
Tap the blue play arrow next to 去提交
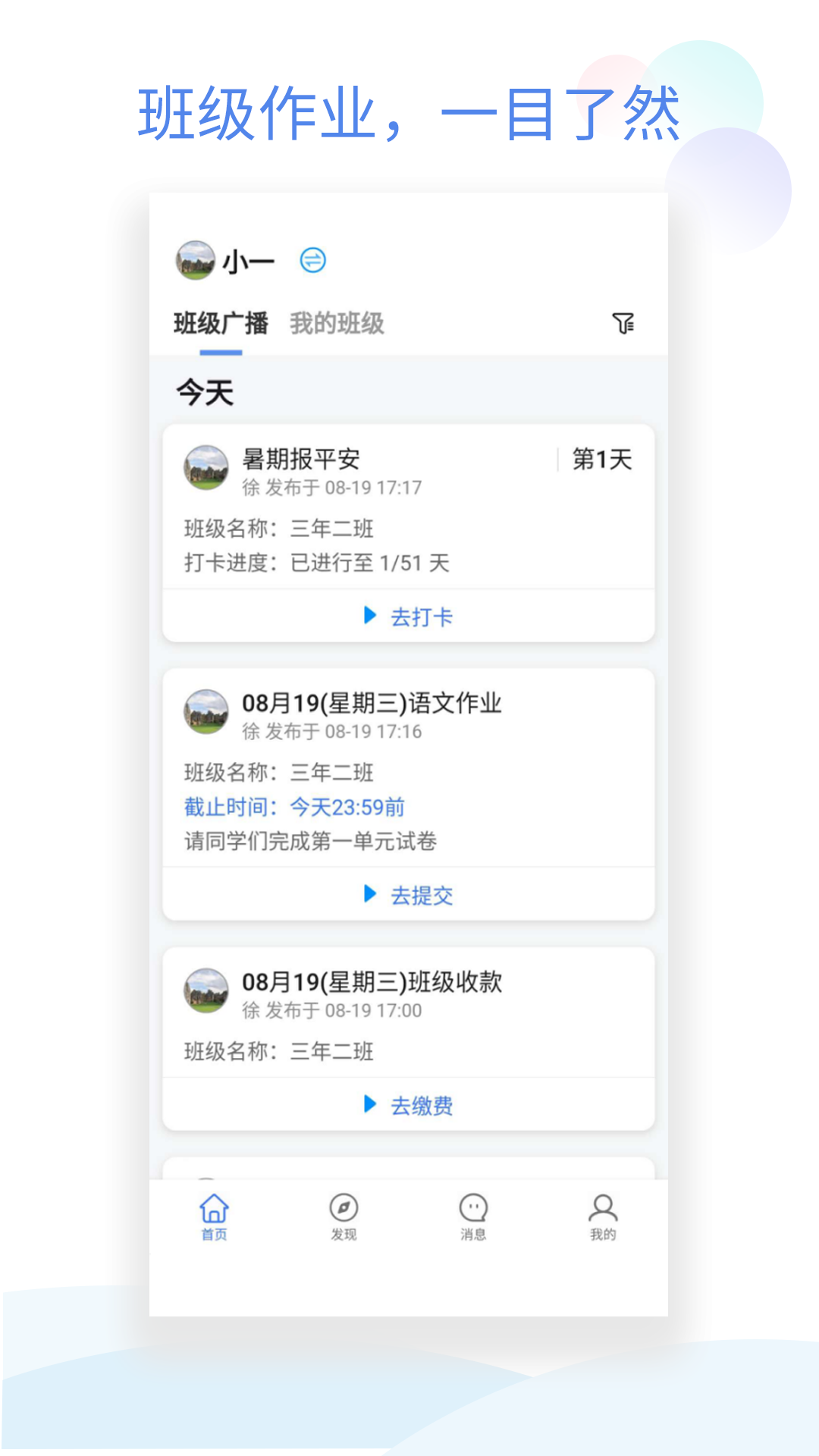click(x=369, y=896)
